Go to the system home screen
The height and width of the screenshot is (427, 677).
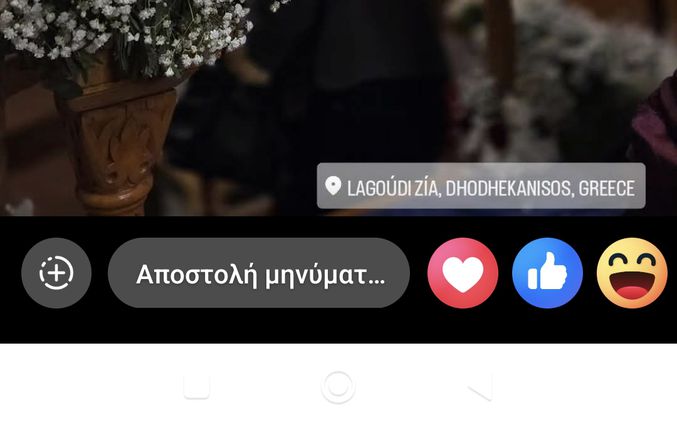(338, 386)
